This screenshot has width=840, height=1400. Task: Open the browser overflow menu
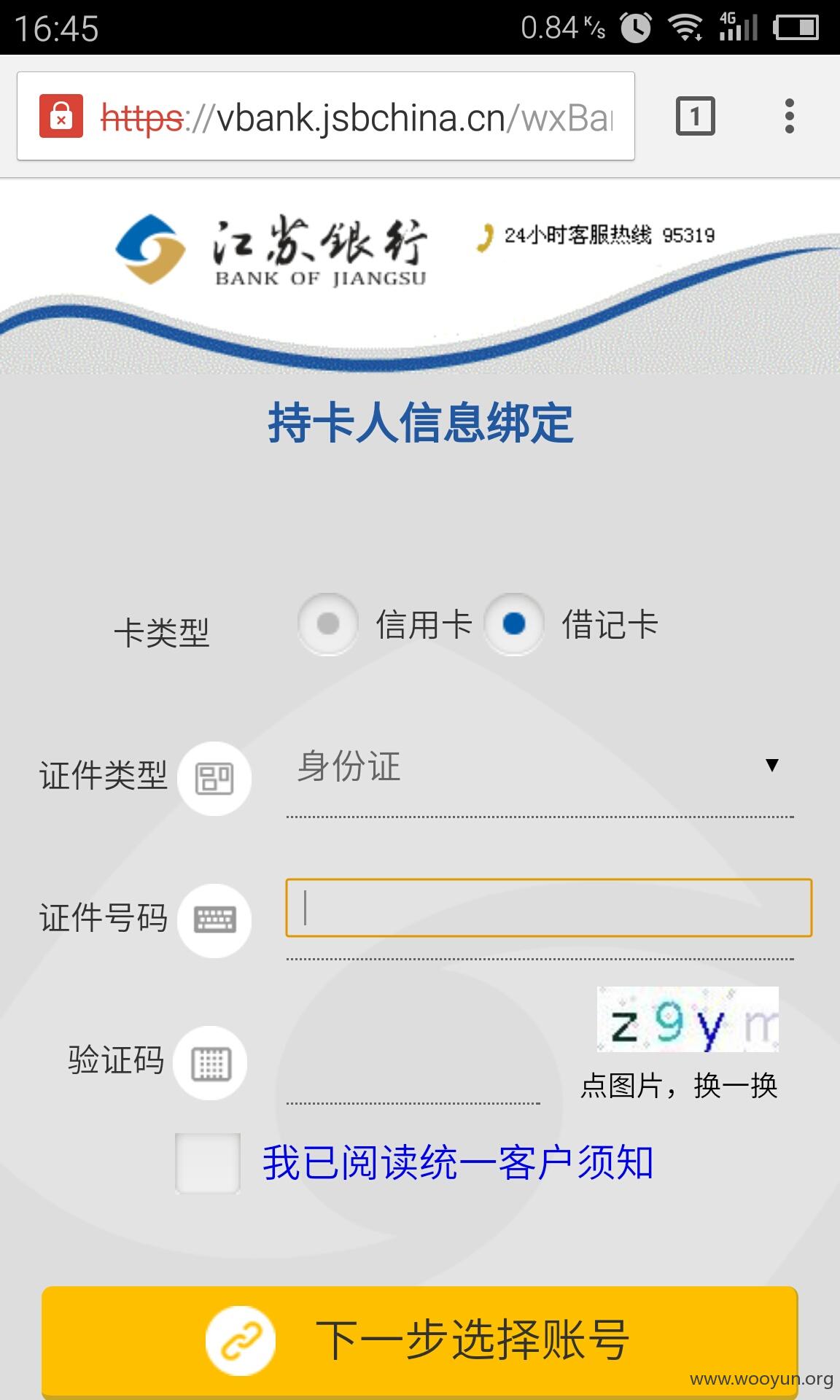click(789, 116)
